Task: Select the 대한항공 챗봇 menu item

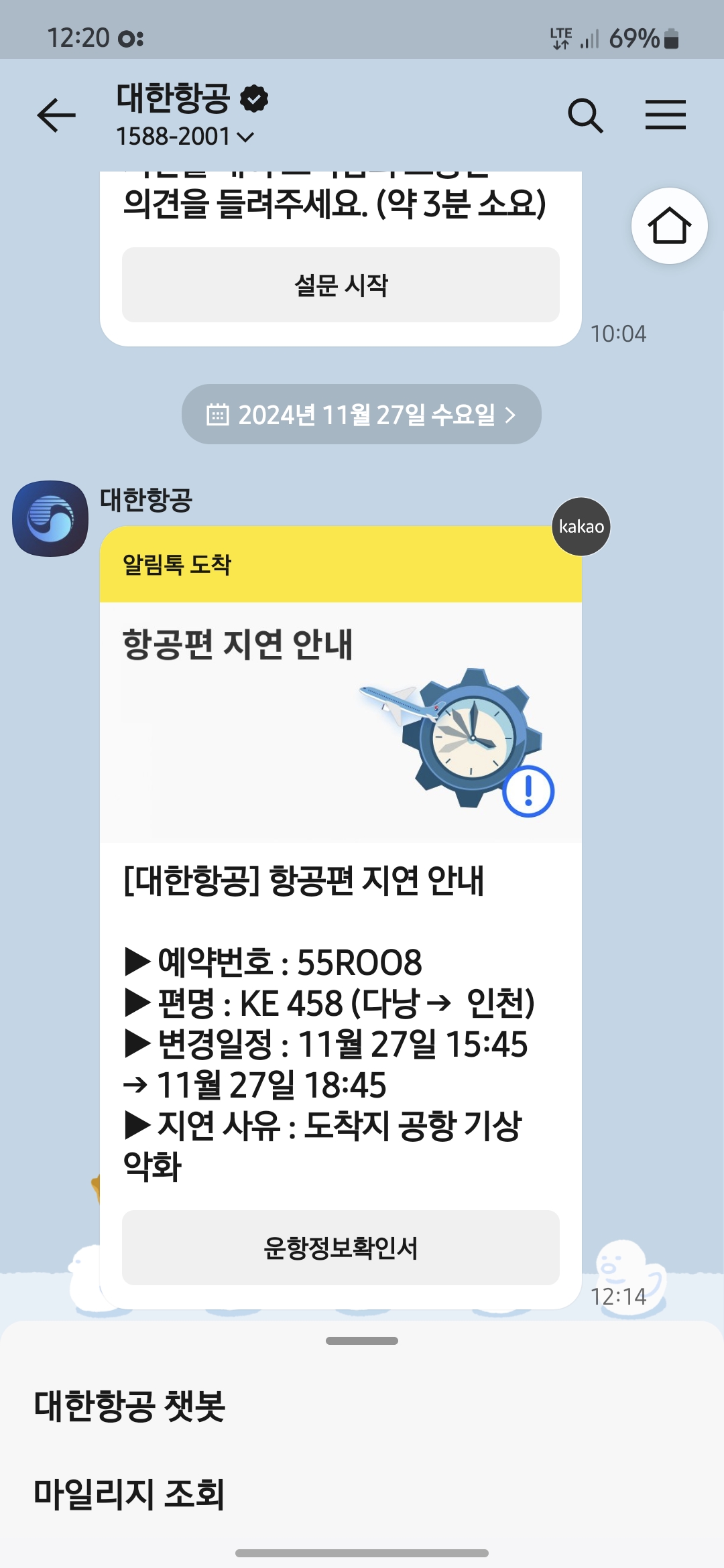Action: (x=130, y=1406)
